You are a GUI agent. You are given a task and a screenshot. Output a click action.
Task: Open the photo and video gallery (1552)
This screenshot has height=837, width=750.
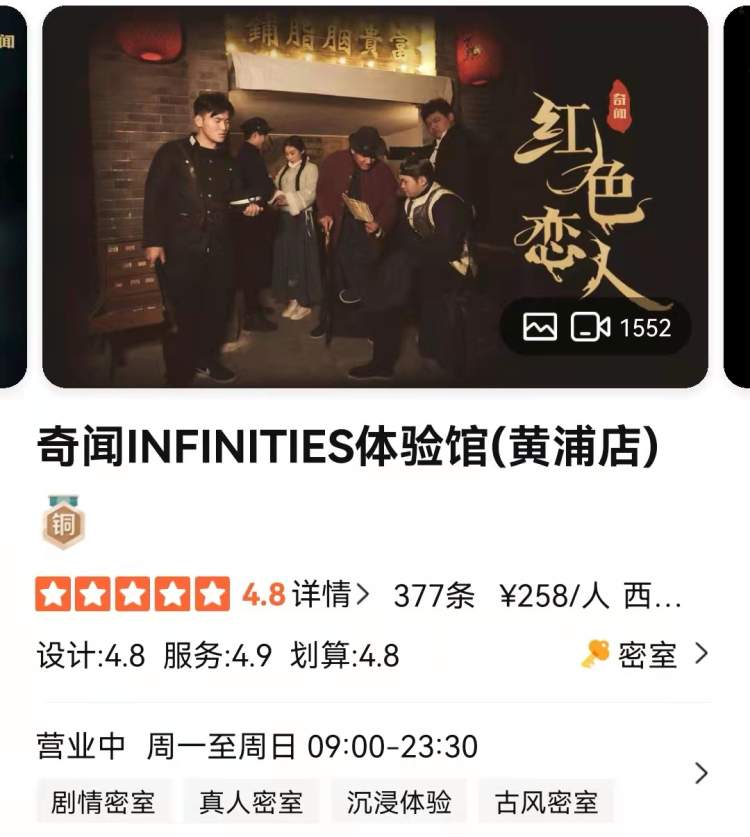tap(596, 327)
